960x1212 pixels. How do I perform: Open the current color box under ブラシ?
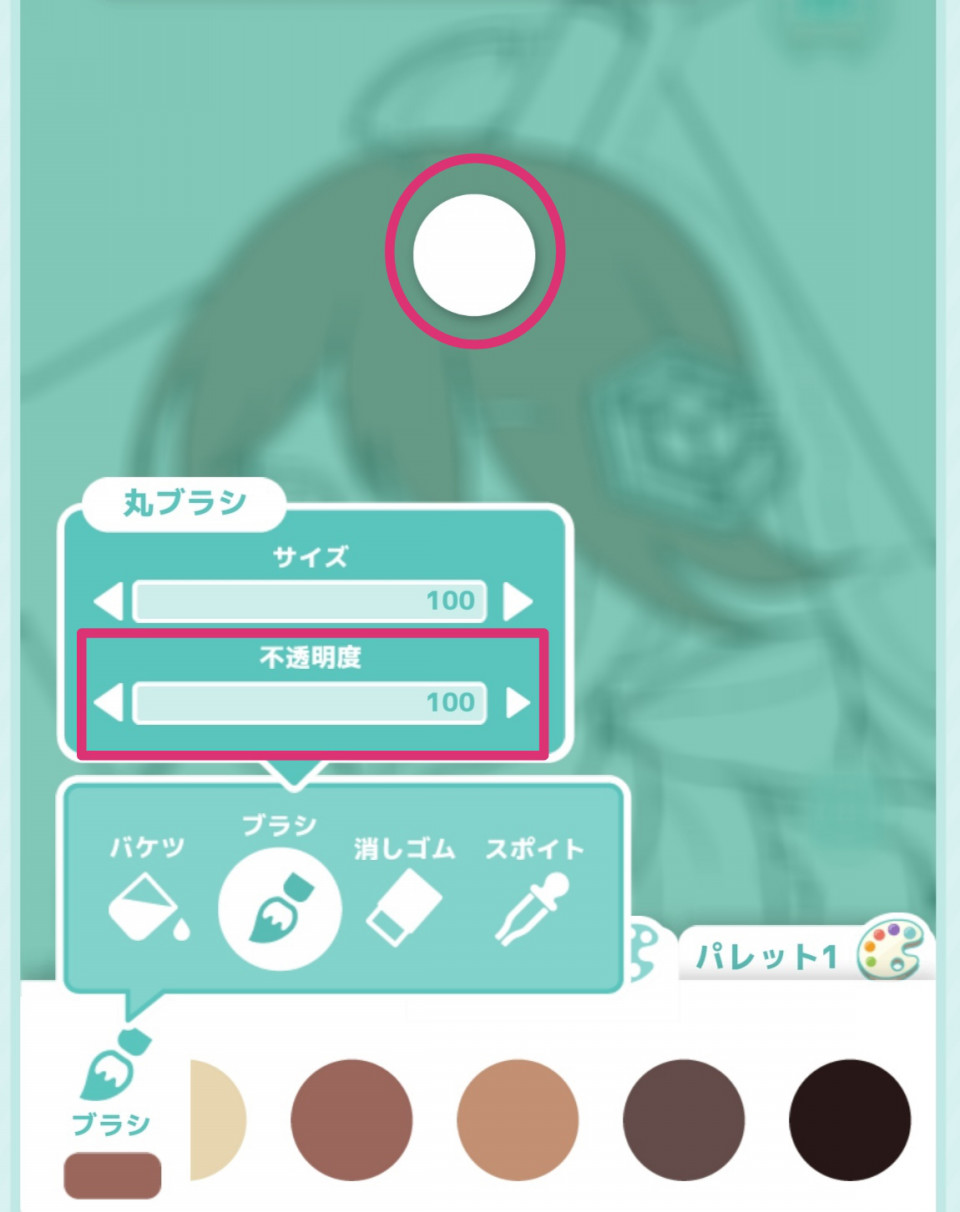click(112, 1175)
